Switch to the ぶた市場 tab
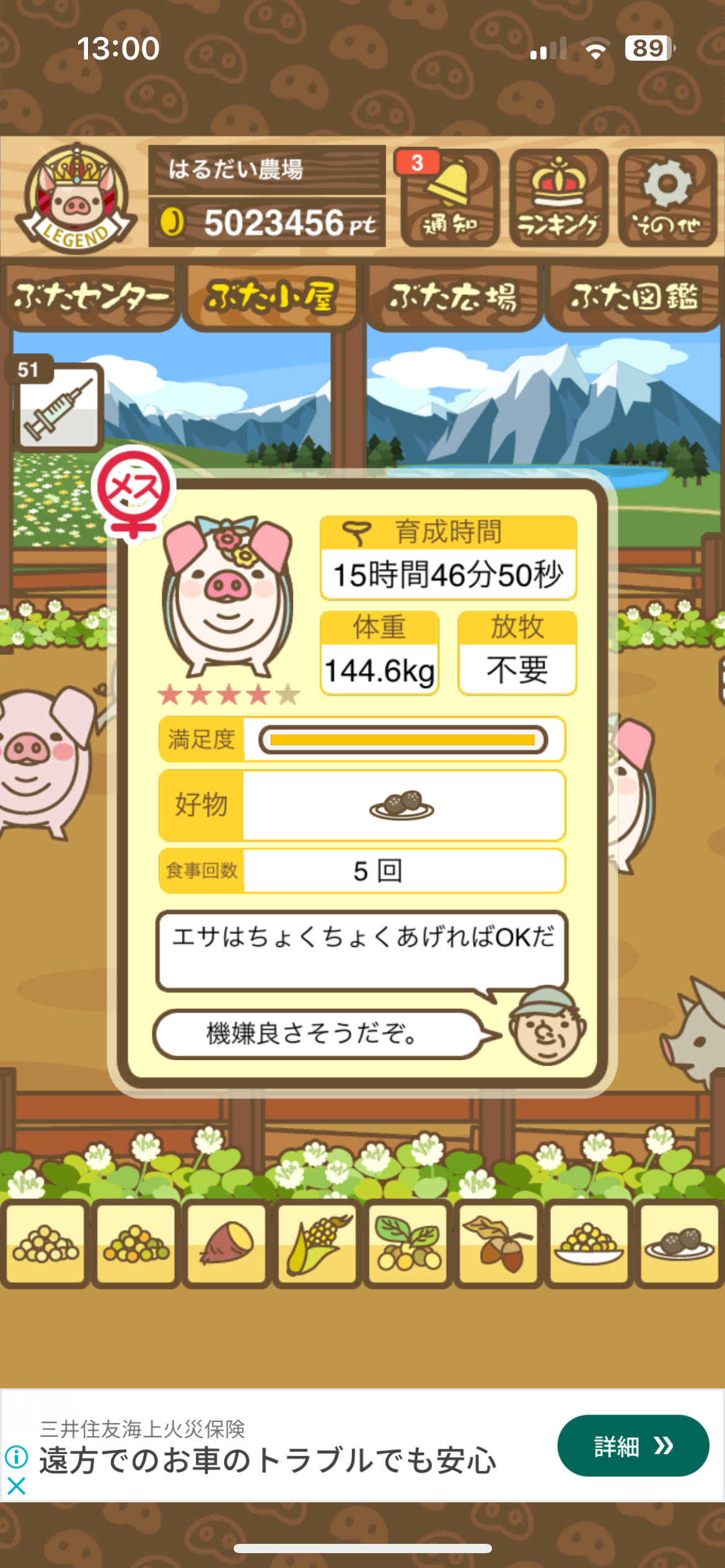This screenshot has height=1568, width=725. [x=453, y=297]
